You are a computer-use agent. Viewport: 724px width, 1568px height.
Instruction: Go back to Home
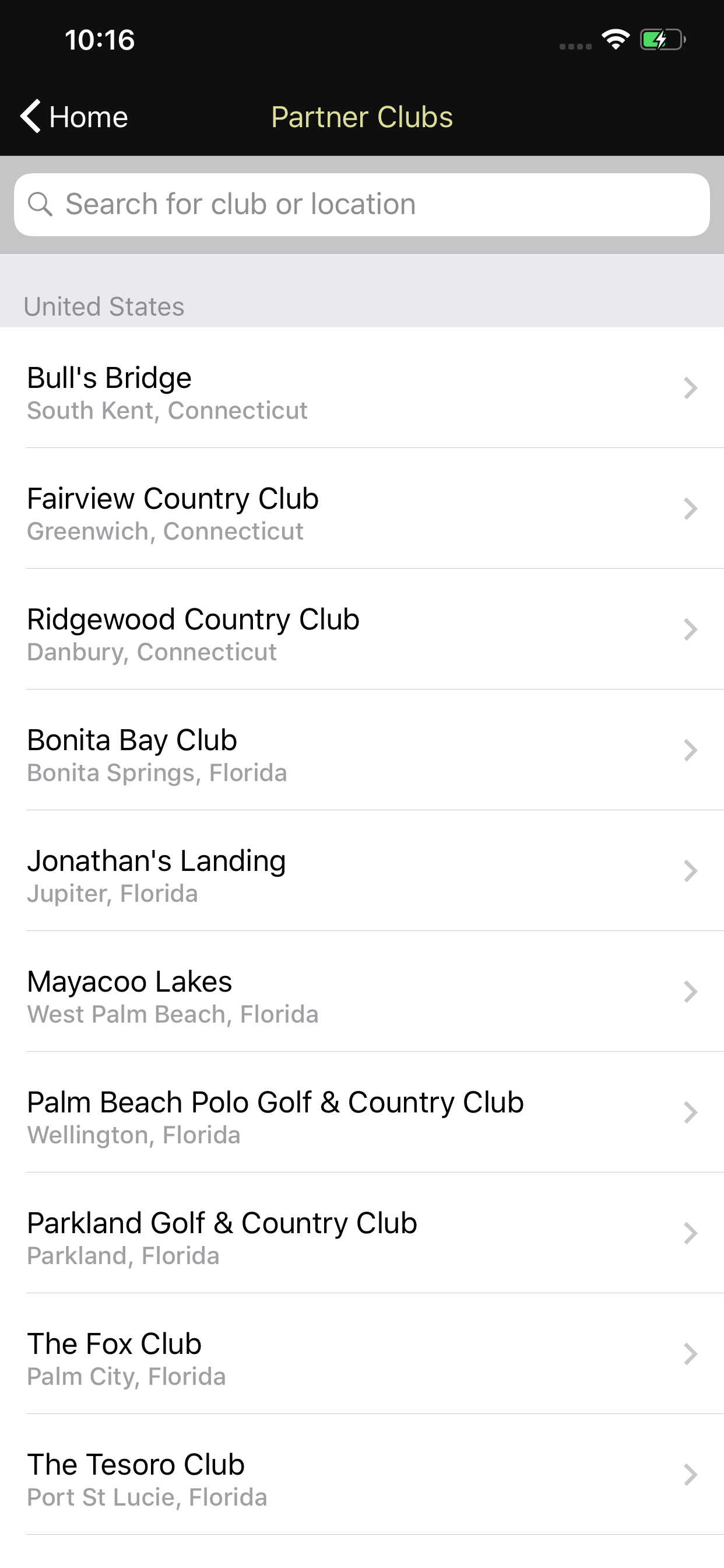tap(74, 116)
